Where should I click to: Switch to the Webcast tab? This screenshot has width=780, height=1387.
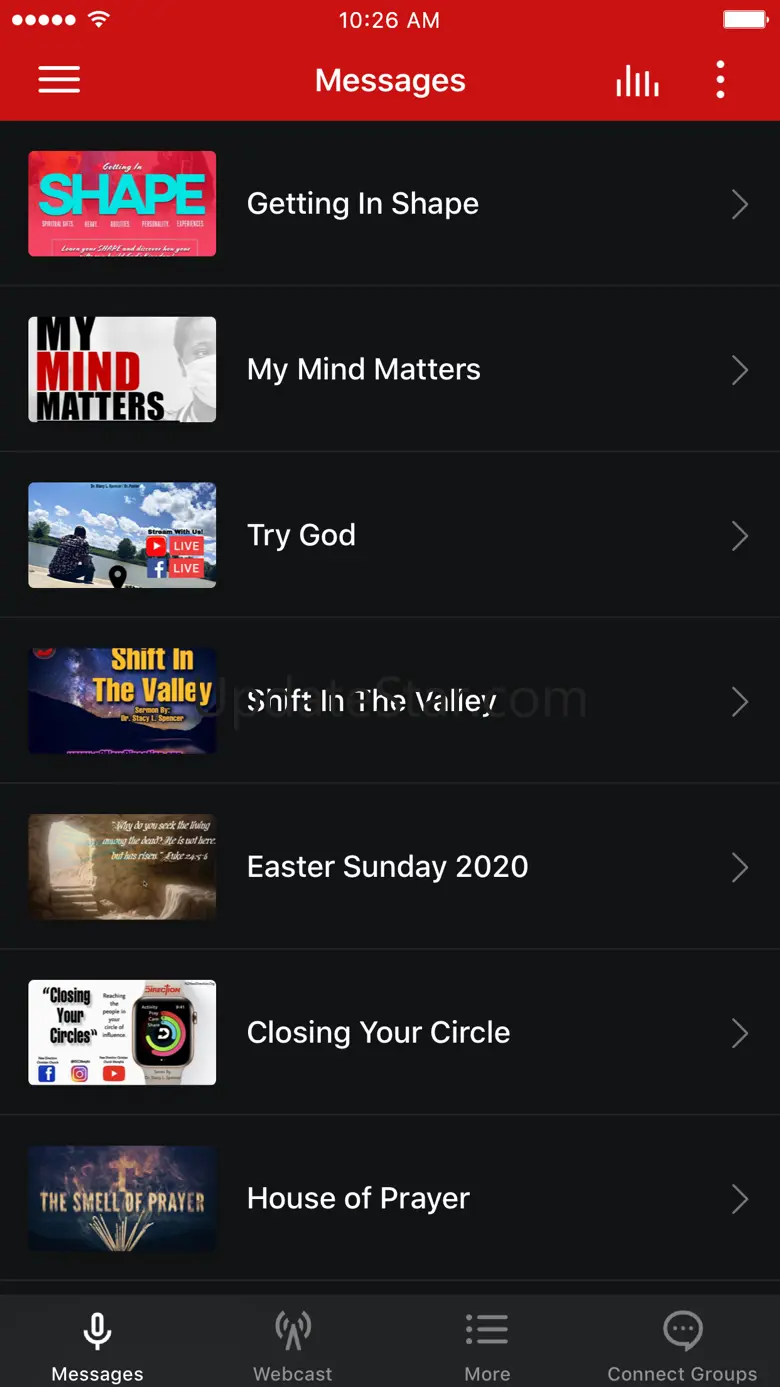point(293,1345)
